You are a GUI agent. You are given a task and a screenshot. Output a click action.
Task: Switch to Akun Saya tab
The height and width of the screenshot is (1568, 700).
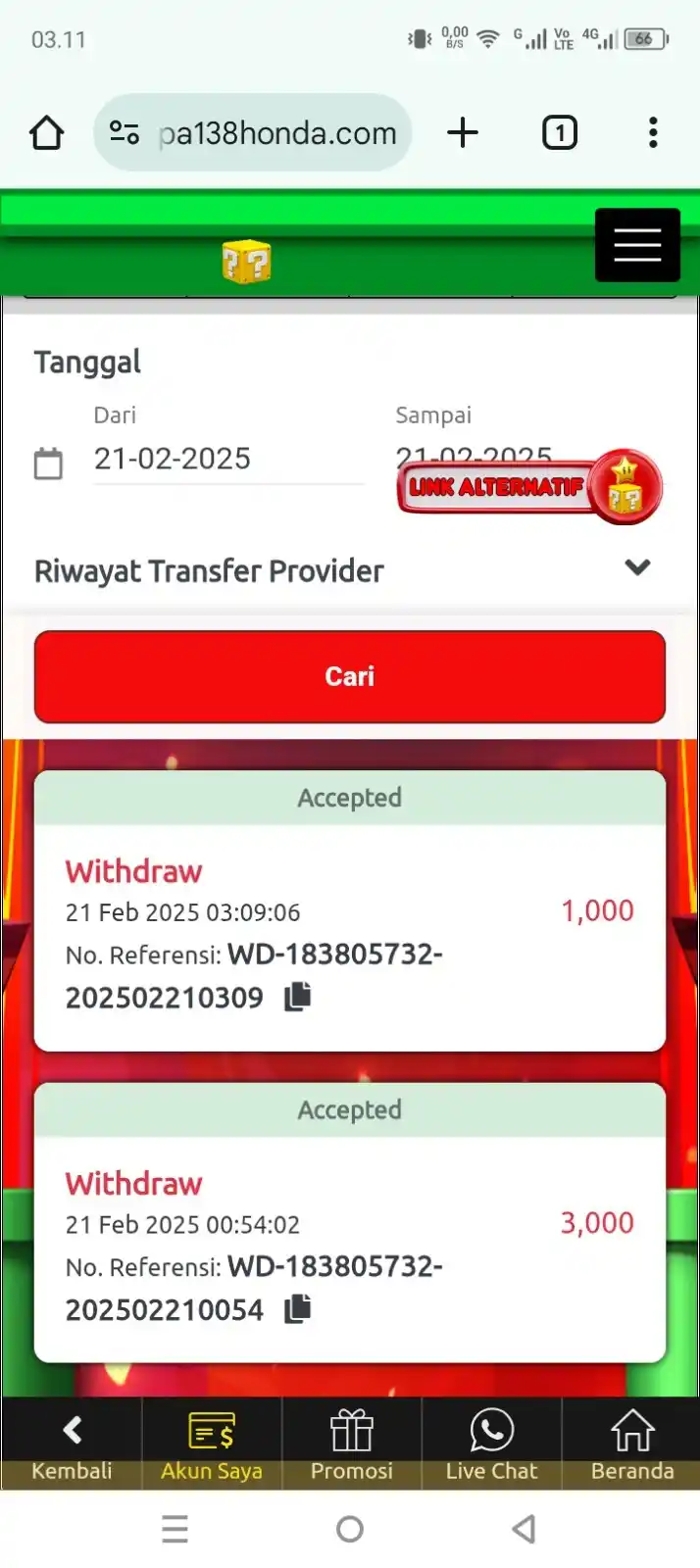click(x=212, y=1444)
